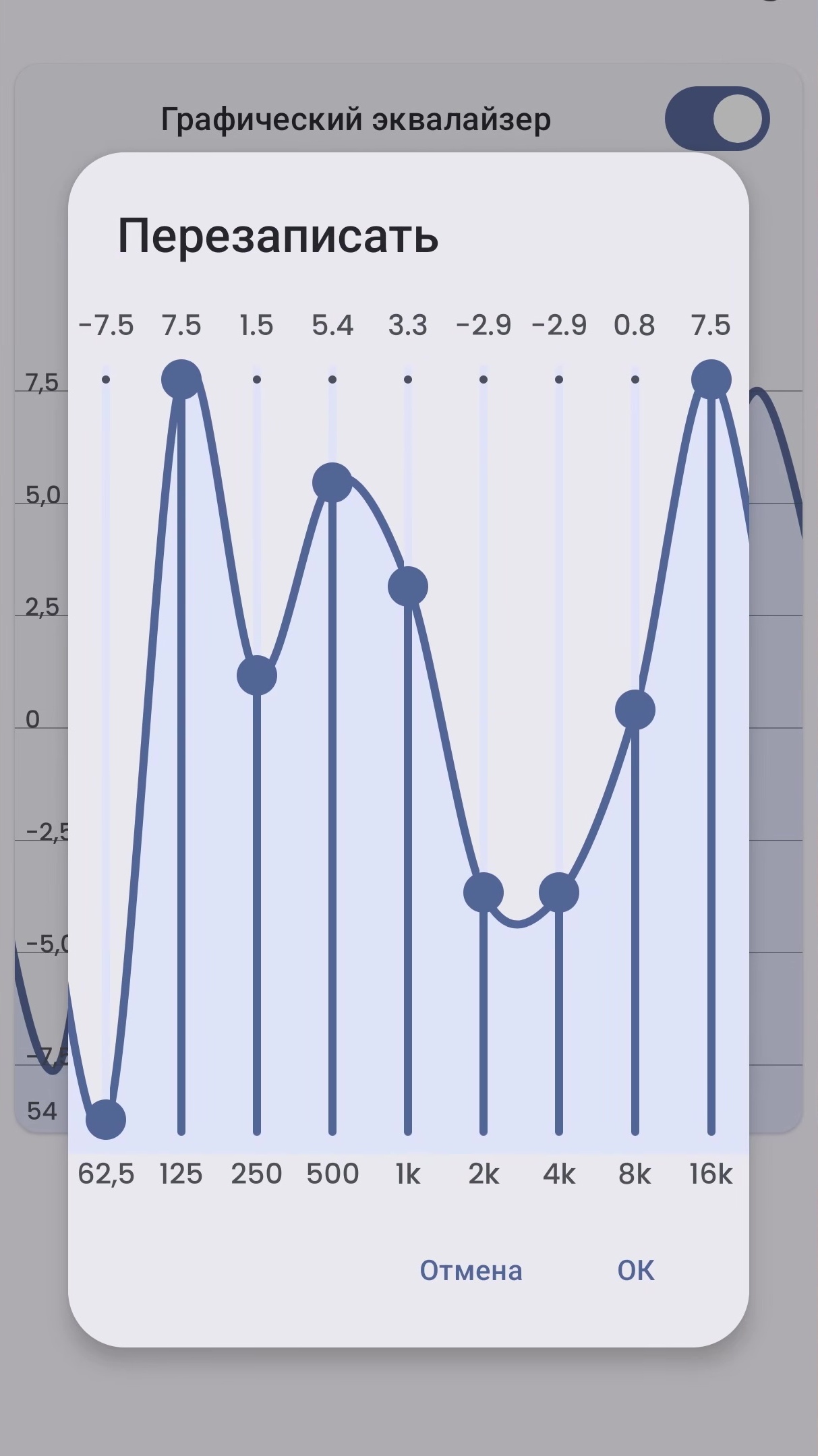The image size is (818, 1456).
Task: Select the 250 Hz band slider handle
Action: tap(257, 675)
